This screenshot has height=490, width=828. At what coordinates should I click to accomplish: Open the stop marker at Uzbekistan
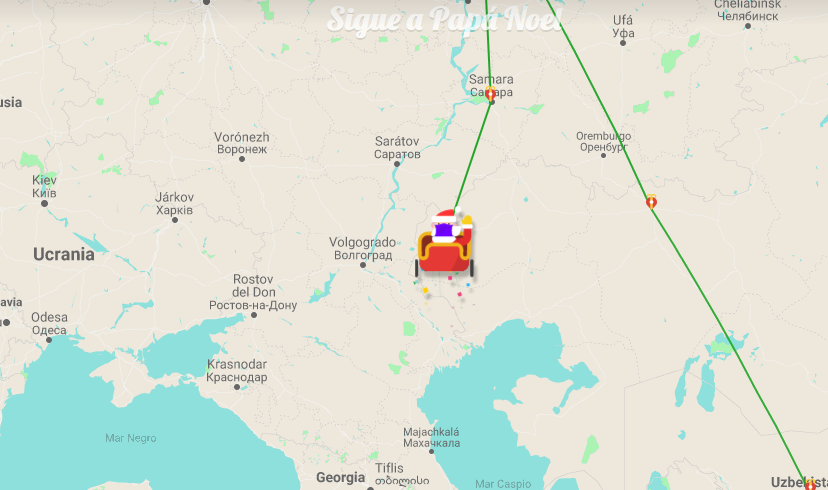[x=810, y=484]
